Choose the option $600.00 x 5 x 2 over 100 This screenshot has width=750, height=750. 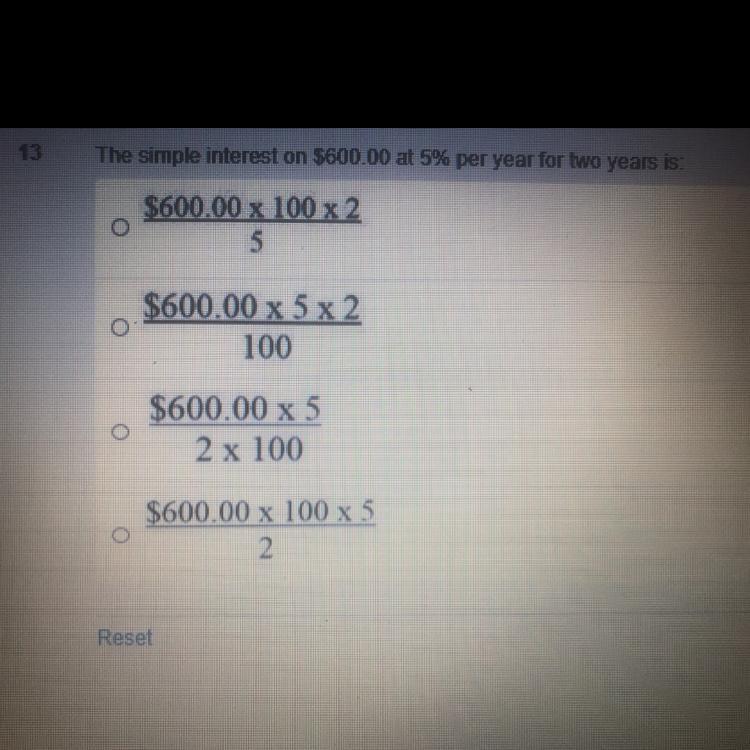pos(120,327)
